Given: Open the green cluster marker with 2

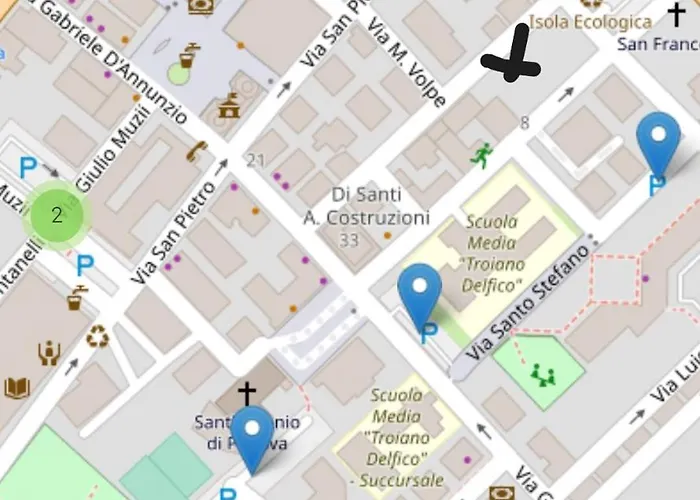Looking at the screenshot, I should pos(57,214).
